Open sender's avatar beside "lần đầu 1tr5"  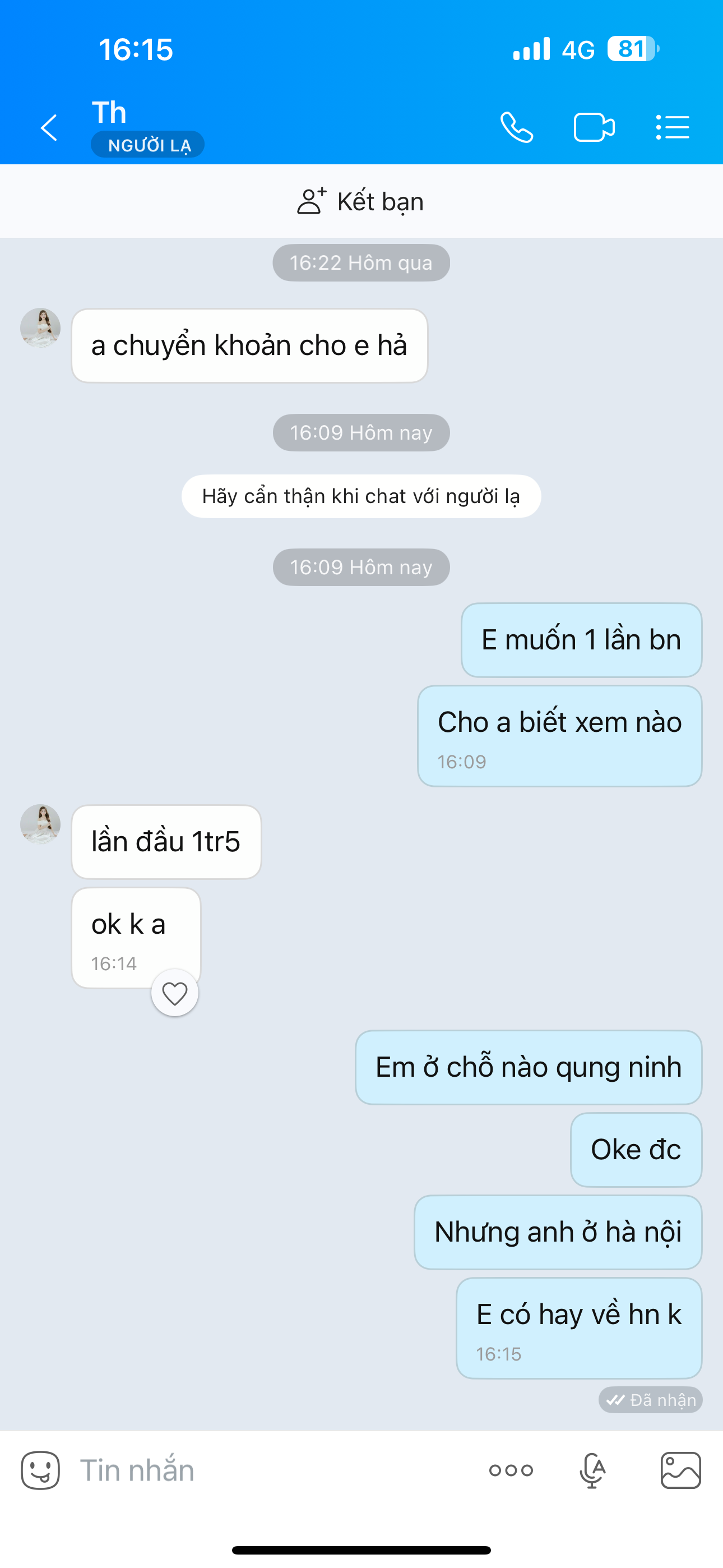click(40, 824)
